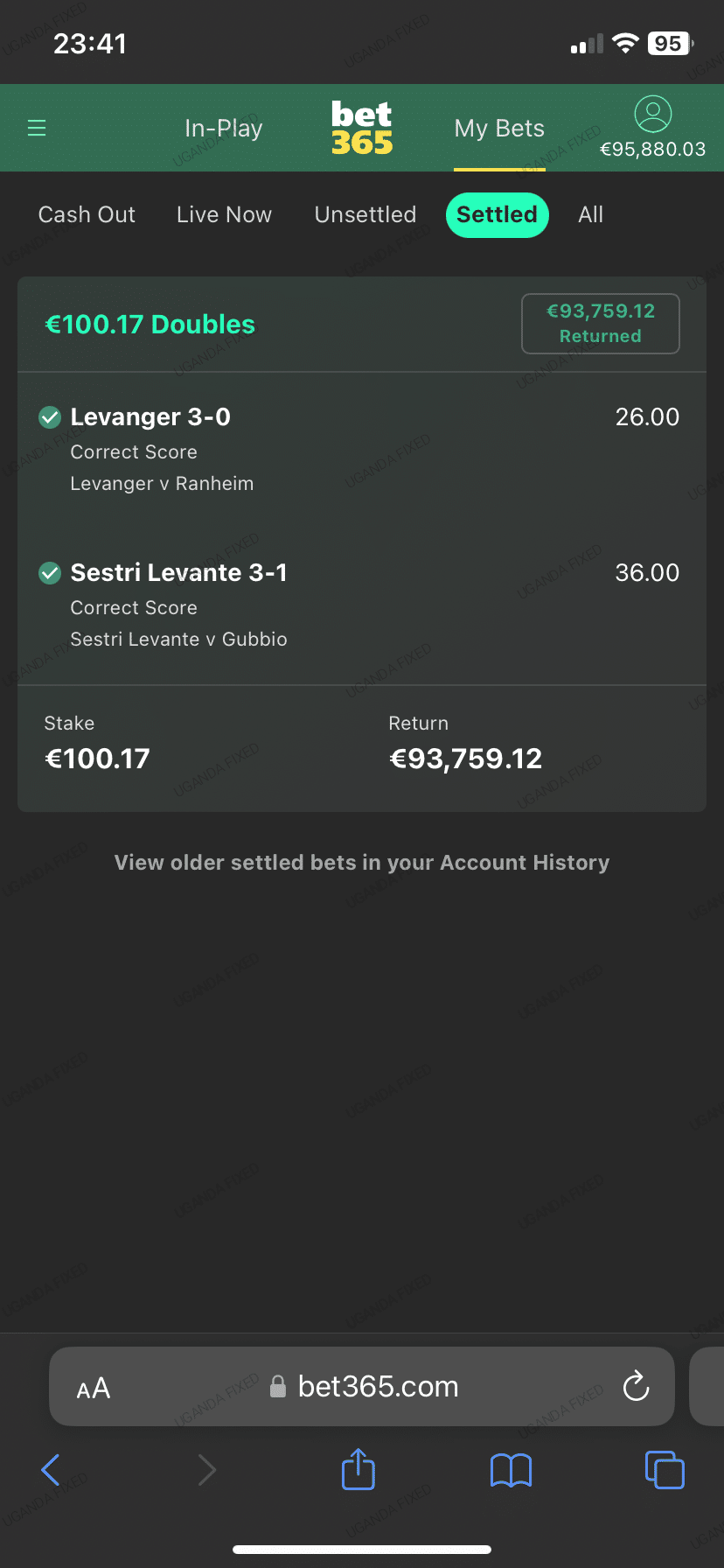Select the Cash Out filter

pyautogui.click(x=87, y=214)
